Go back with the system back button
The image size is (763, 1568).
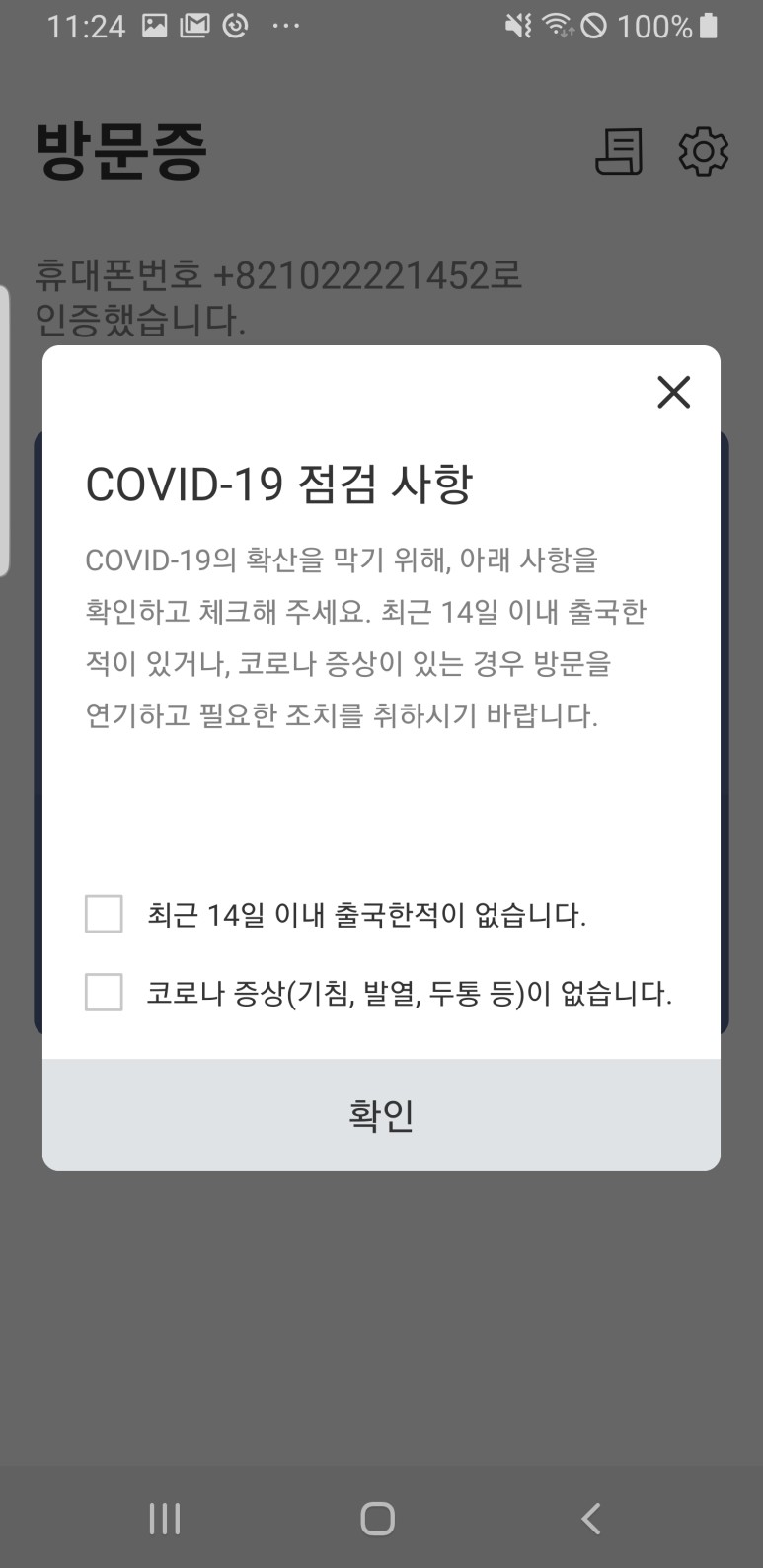coord(590,1518)
